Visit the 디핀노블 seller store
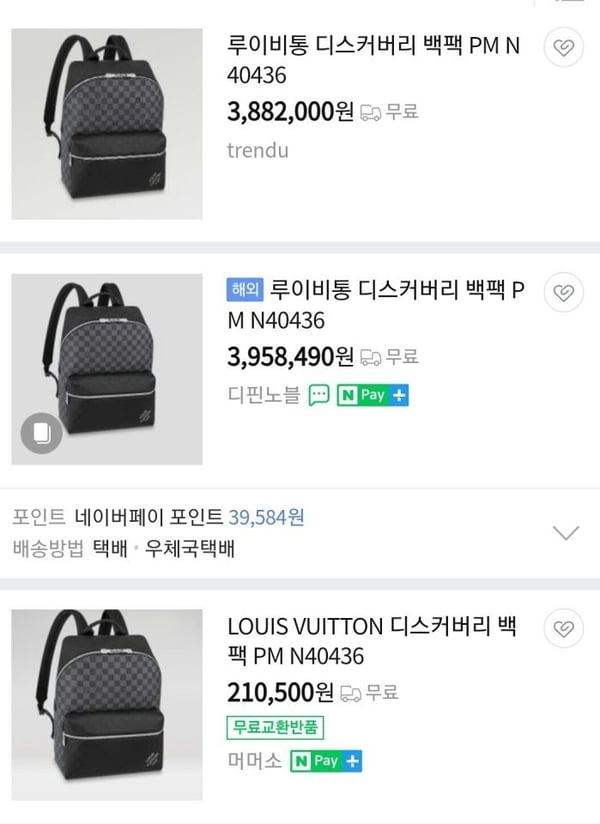 coord(264,395)
